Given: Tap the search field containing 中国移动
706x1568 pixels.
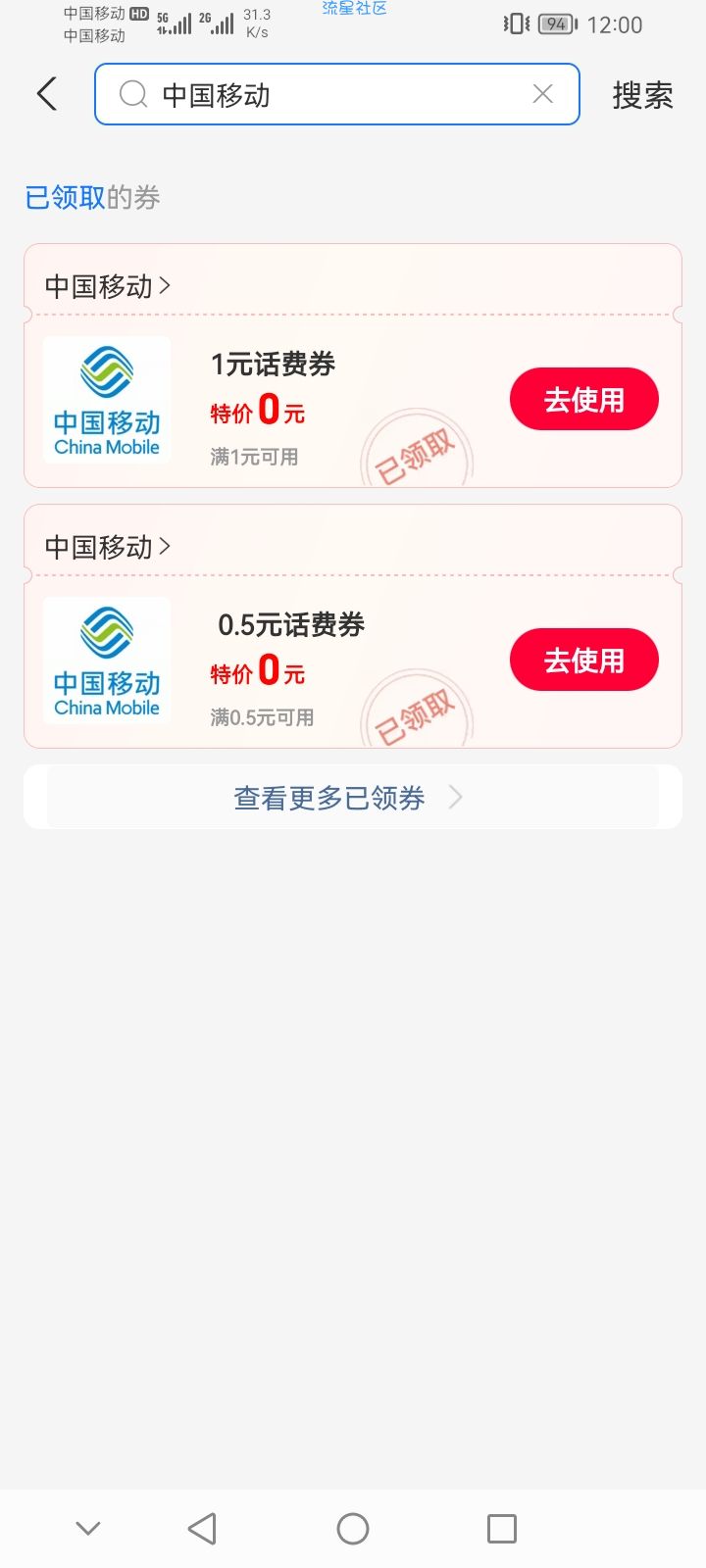Looking at the screenshot, I should click(x=324, y=94).
